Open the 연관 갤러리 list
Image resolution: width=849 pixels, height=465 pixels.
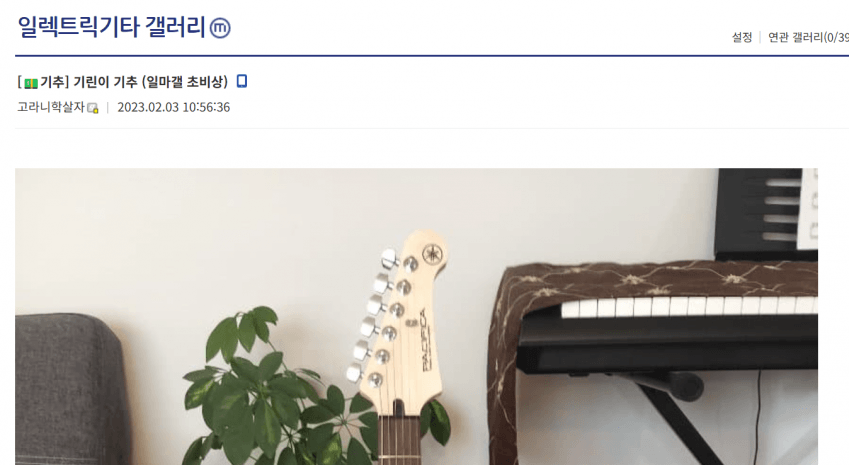click(x=807, y=37)
